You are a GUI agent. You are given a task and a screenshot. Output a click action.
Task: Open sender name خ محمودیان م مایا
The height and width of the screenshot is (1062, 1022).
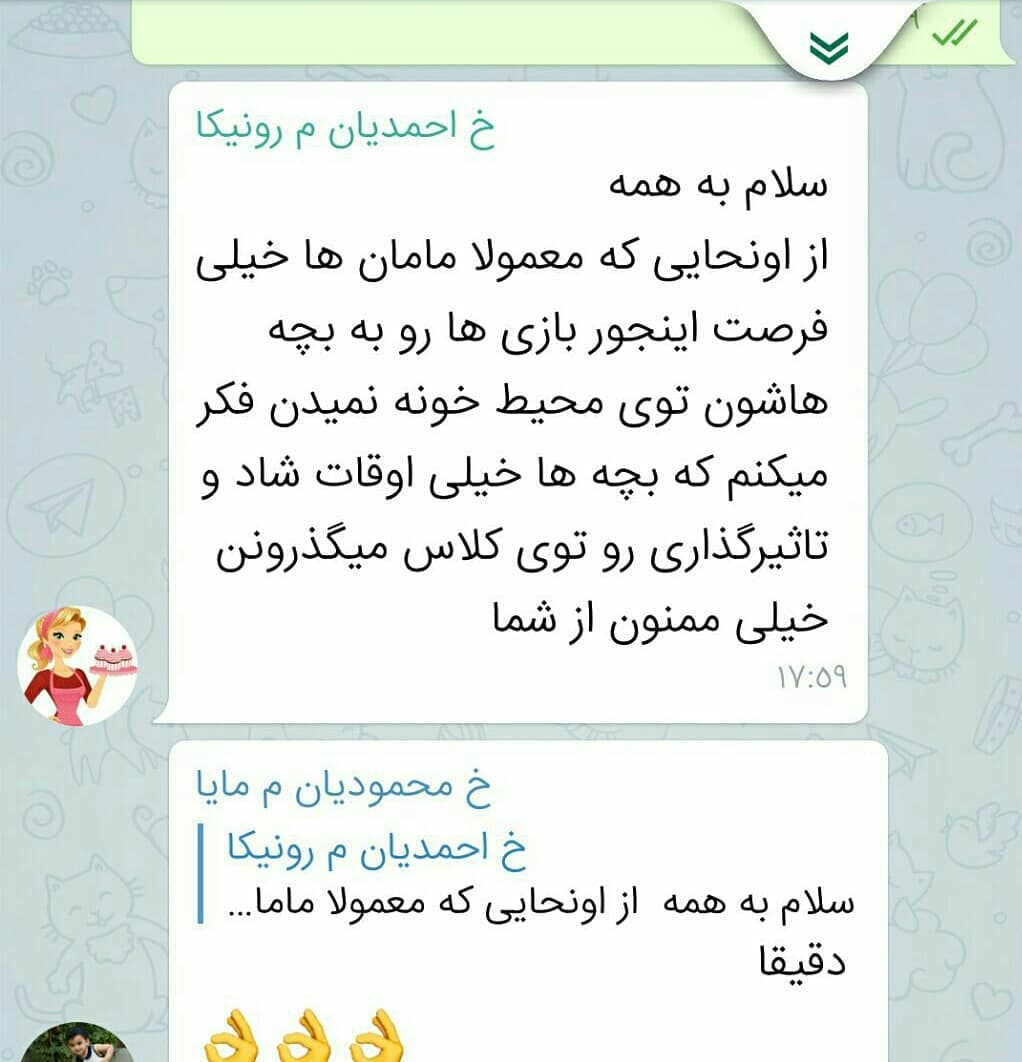343,789
